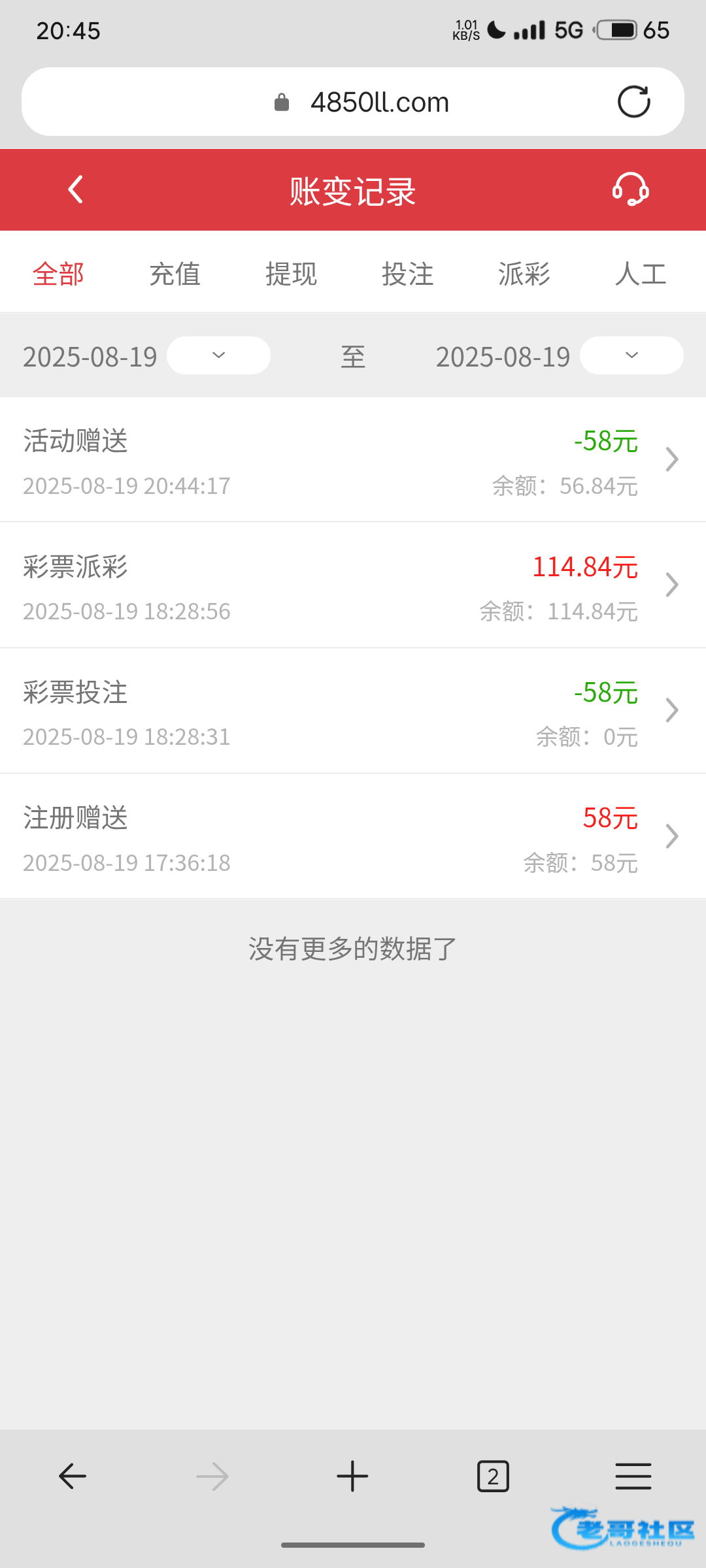
Task: Open the 注册赠送 record details
Action: [x=353, y=836]
